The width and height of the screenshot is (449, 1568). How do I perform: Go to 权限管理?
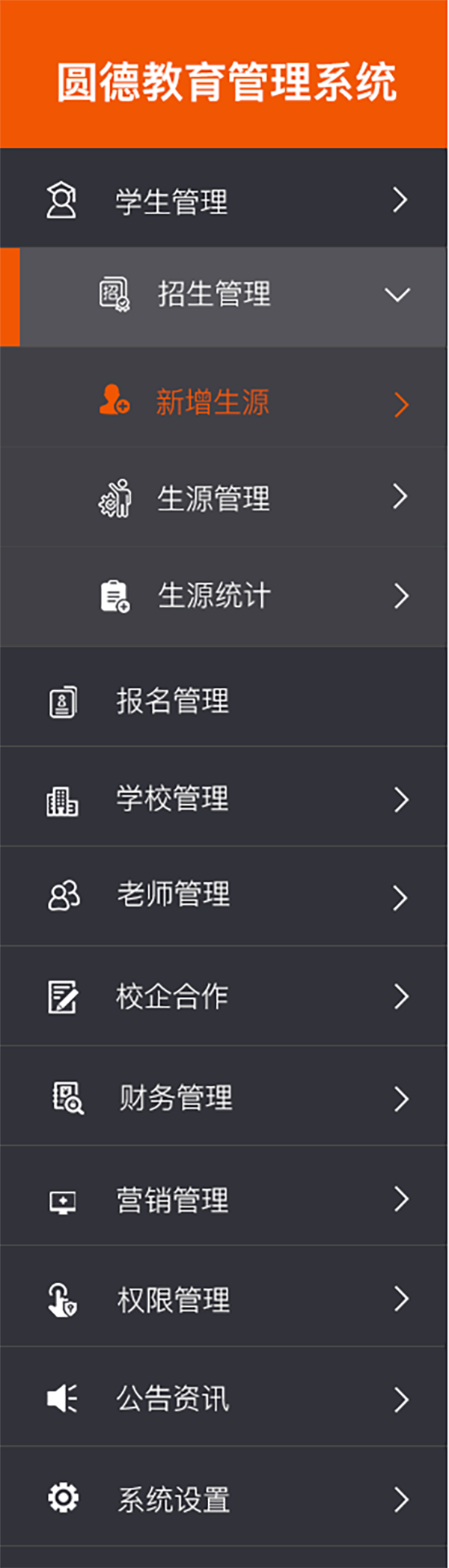click(x=173, y=1300)
